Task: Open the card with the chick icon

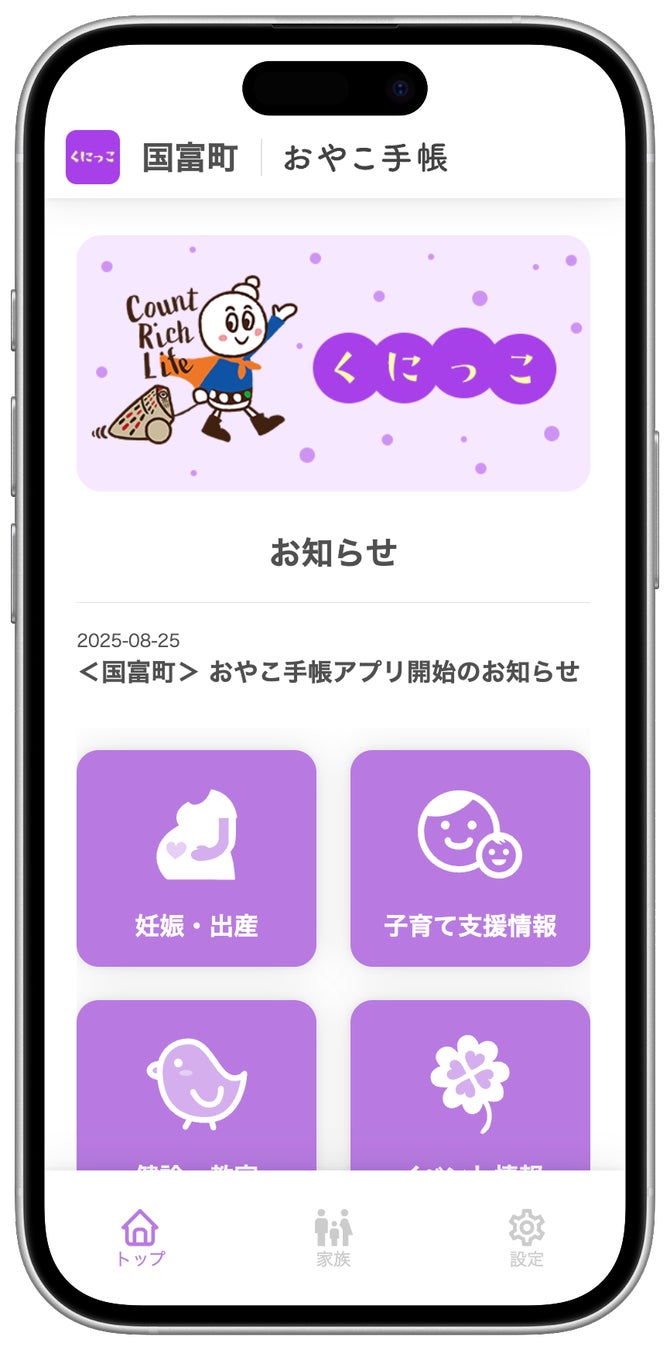Action: coord(196,1085)
